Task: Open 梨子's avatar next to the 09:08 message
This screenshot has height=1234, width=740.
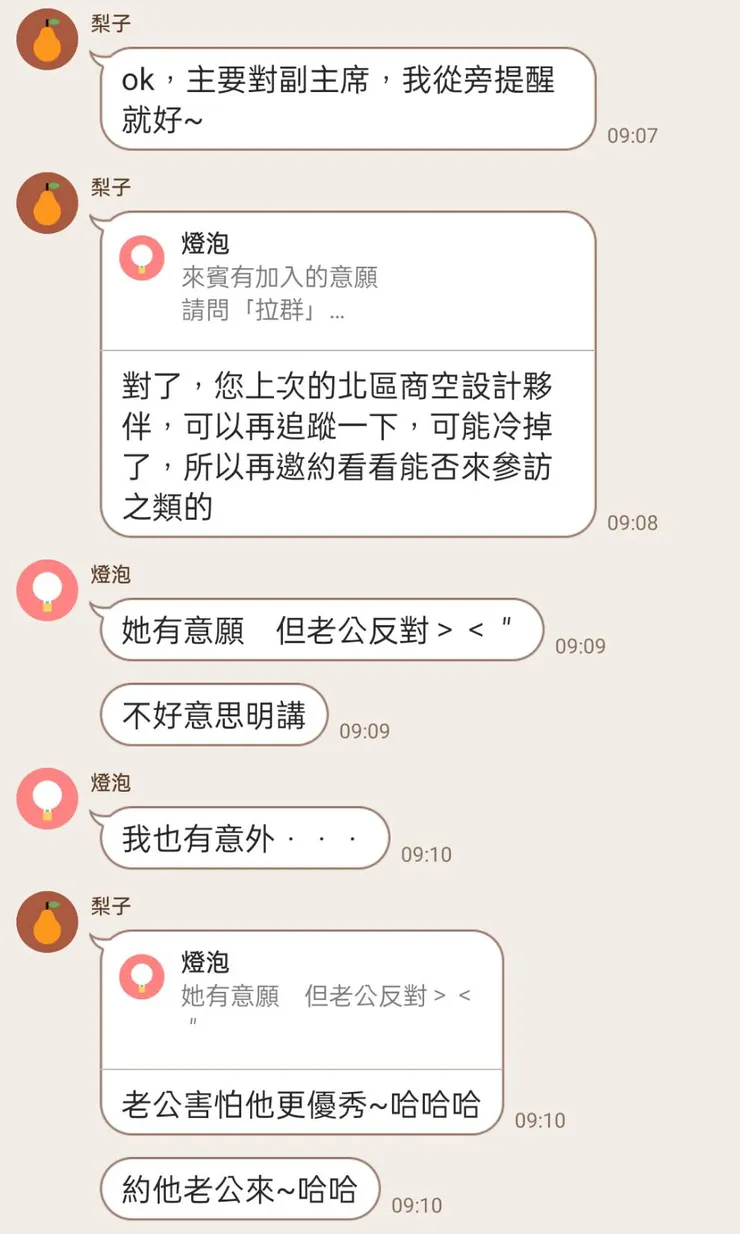Action: point(46,203)
